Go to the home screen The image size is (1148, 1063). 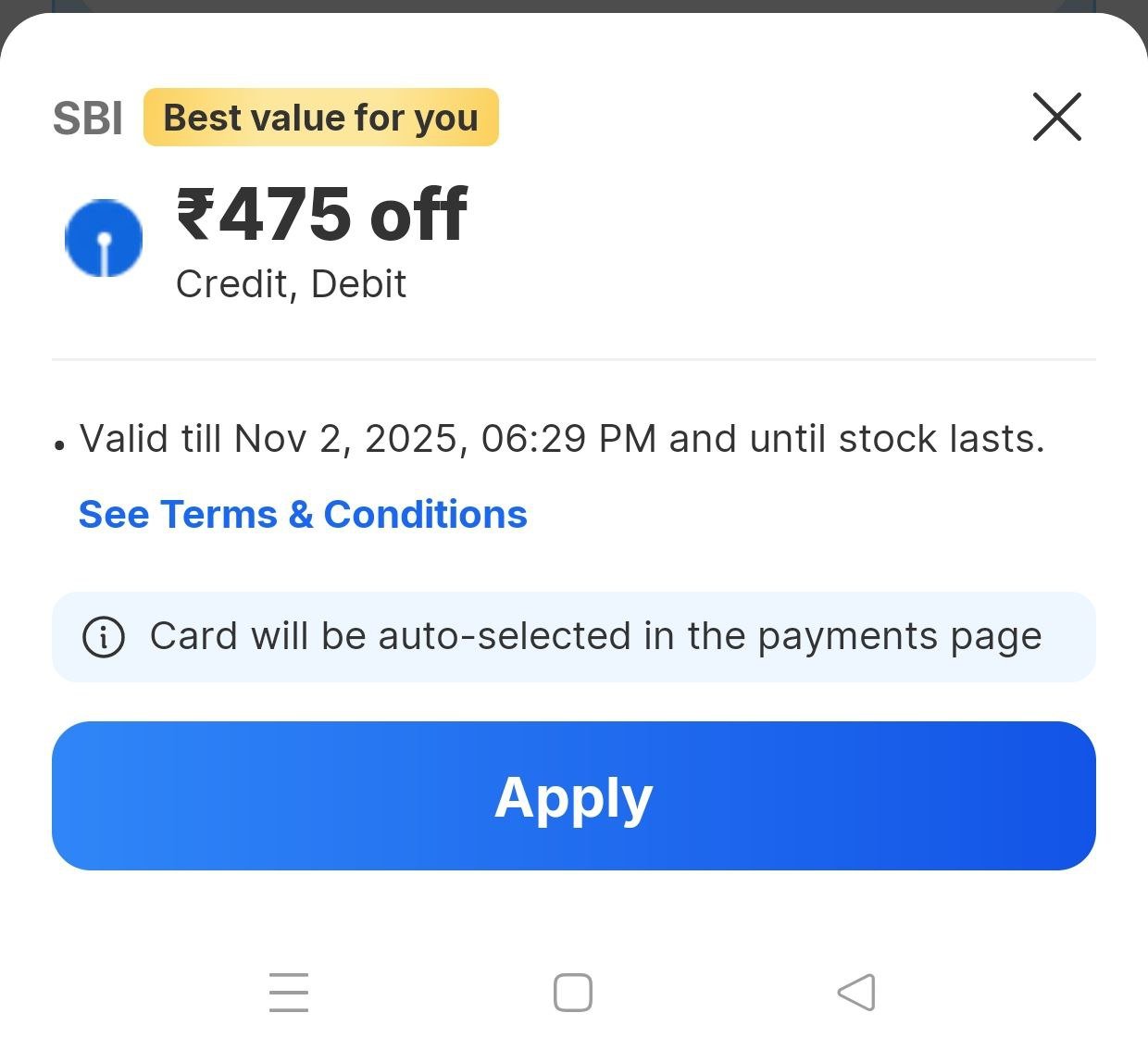[x=572, y=993]
